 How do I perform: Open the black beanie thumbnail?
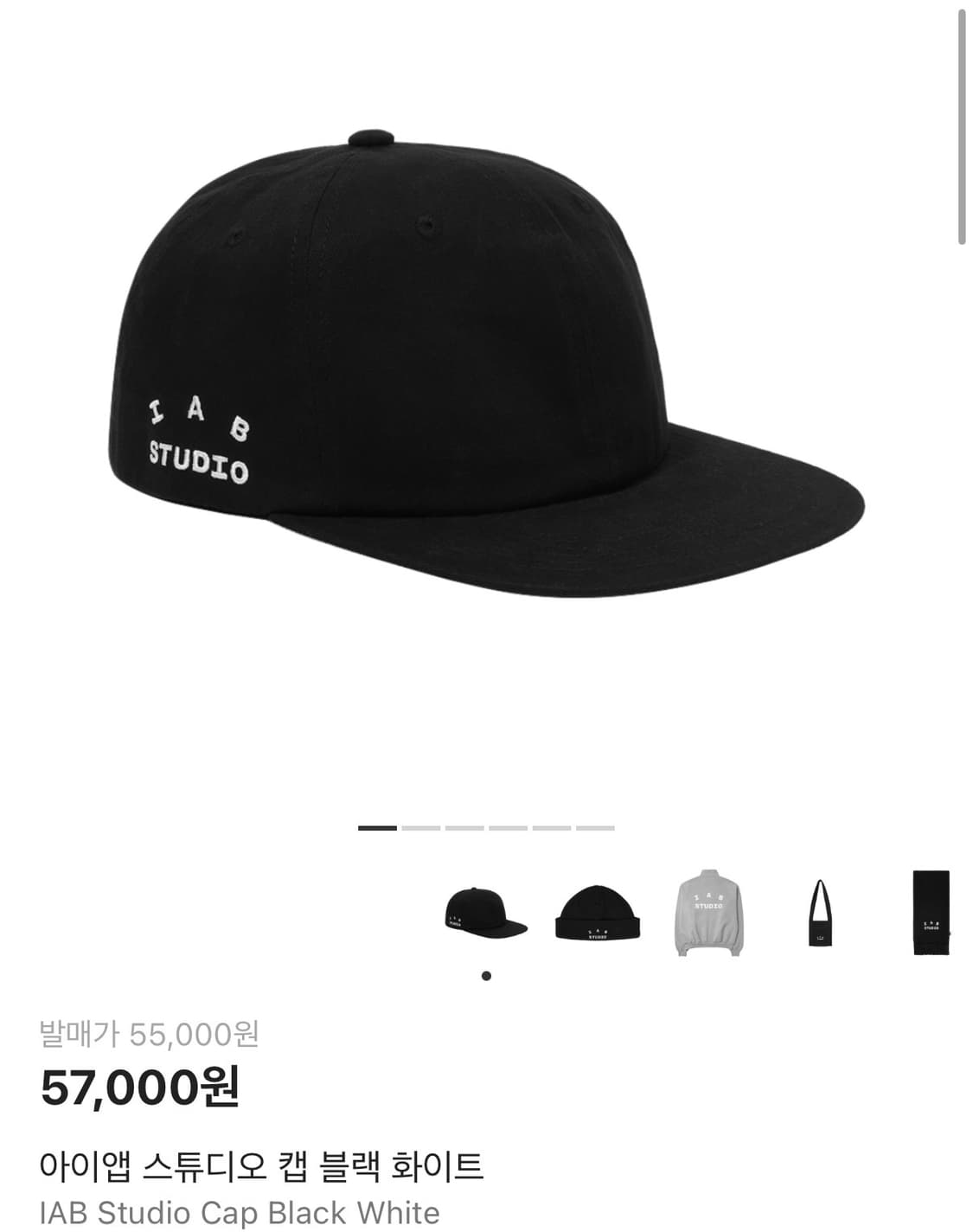point(596,914)
